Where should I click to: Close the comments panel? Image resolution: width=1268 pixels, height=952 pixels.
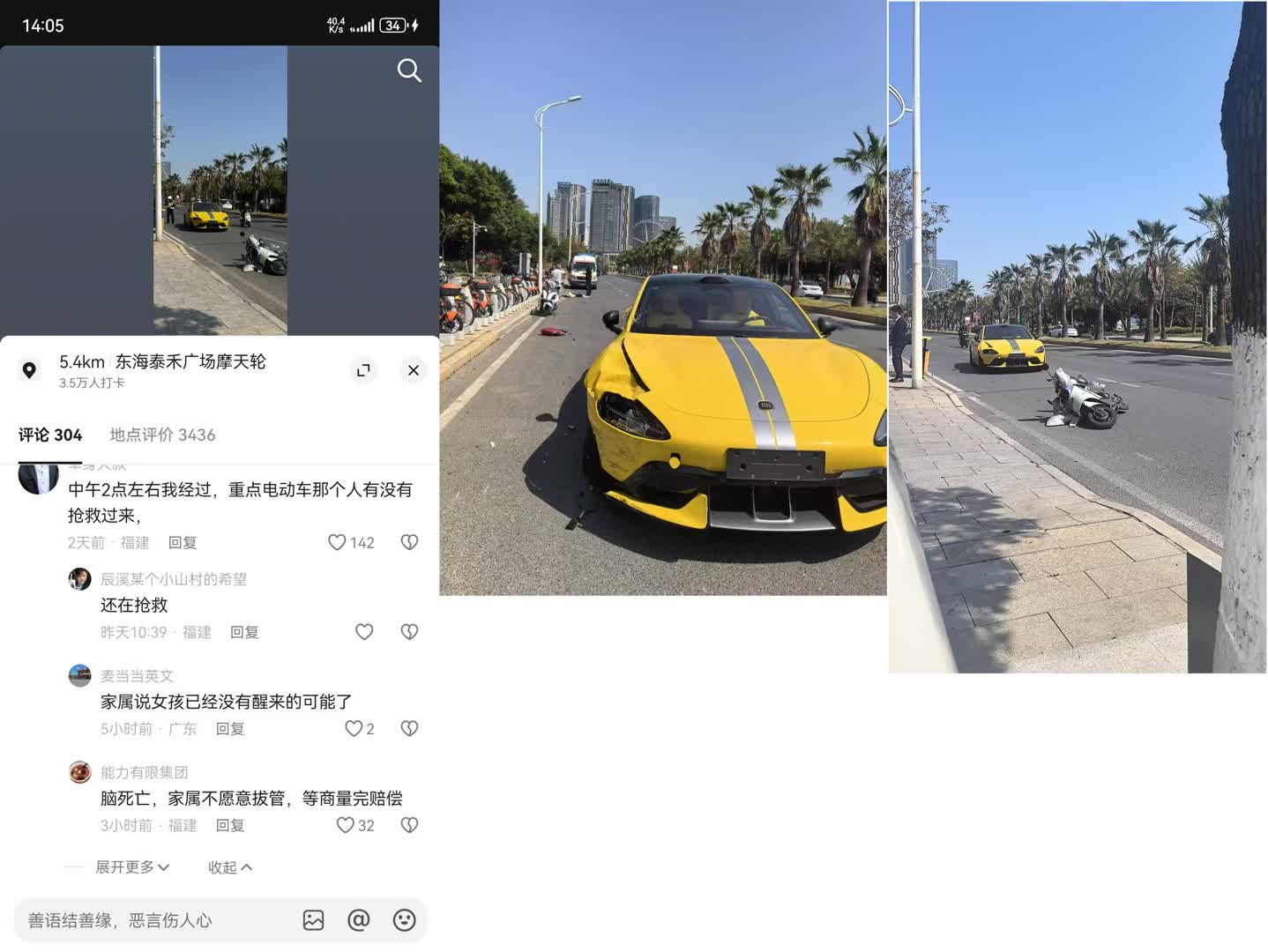(x=414, y=370)
